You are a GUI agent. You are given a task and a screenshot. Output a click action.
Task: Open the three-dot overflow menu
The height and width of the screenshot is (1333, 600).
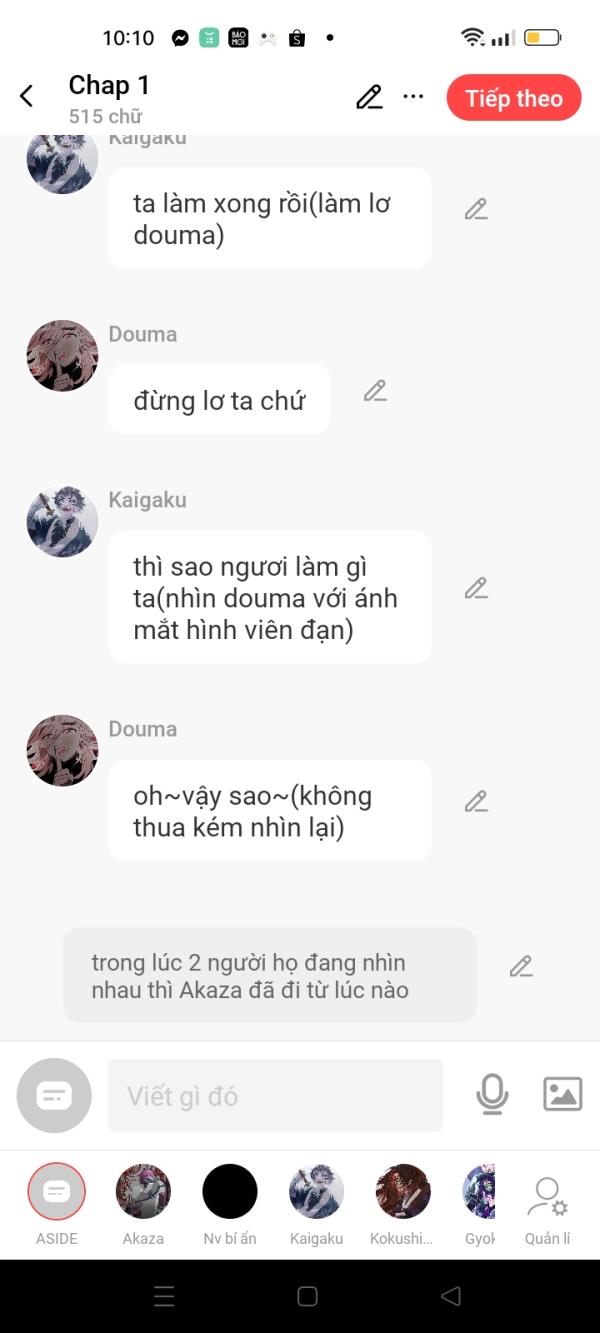click(413, 97)
